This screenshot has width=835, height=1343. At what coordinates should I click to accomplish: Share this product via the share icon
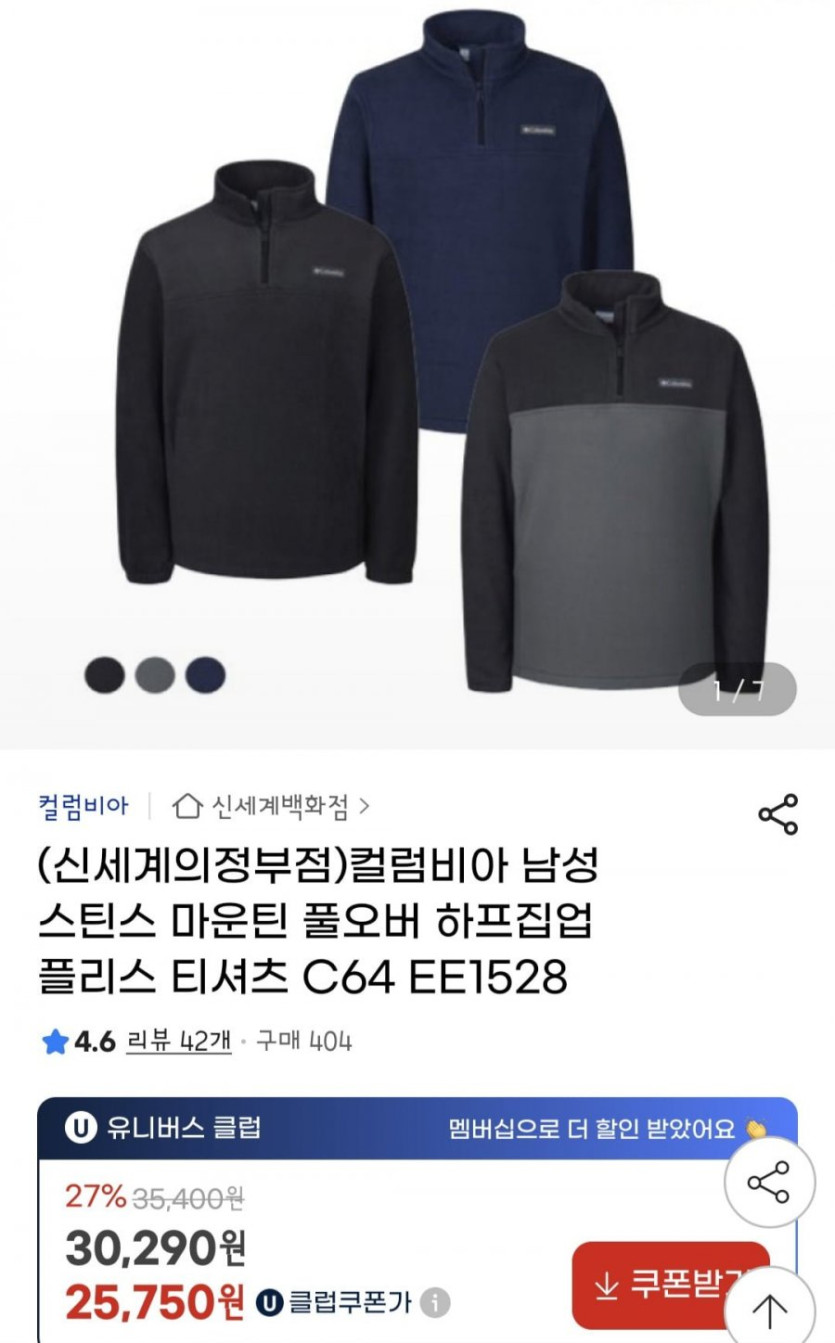click(777, 814)
